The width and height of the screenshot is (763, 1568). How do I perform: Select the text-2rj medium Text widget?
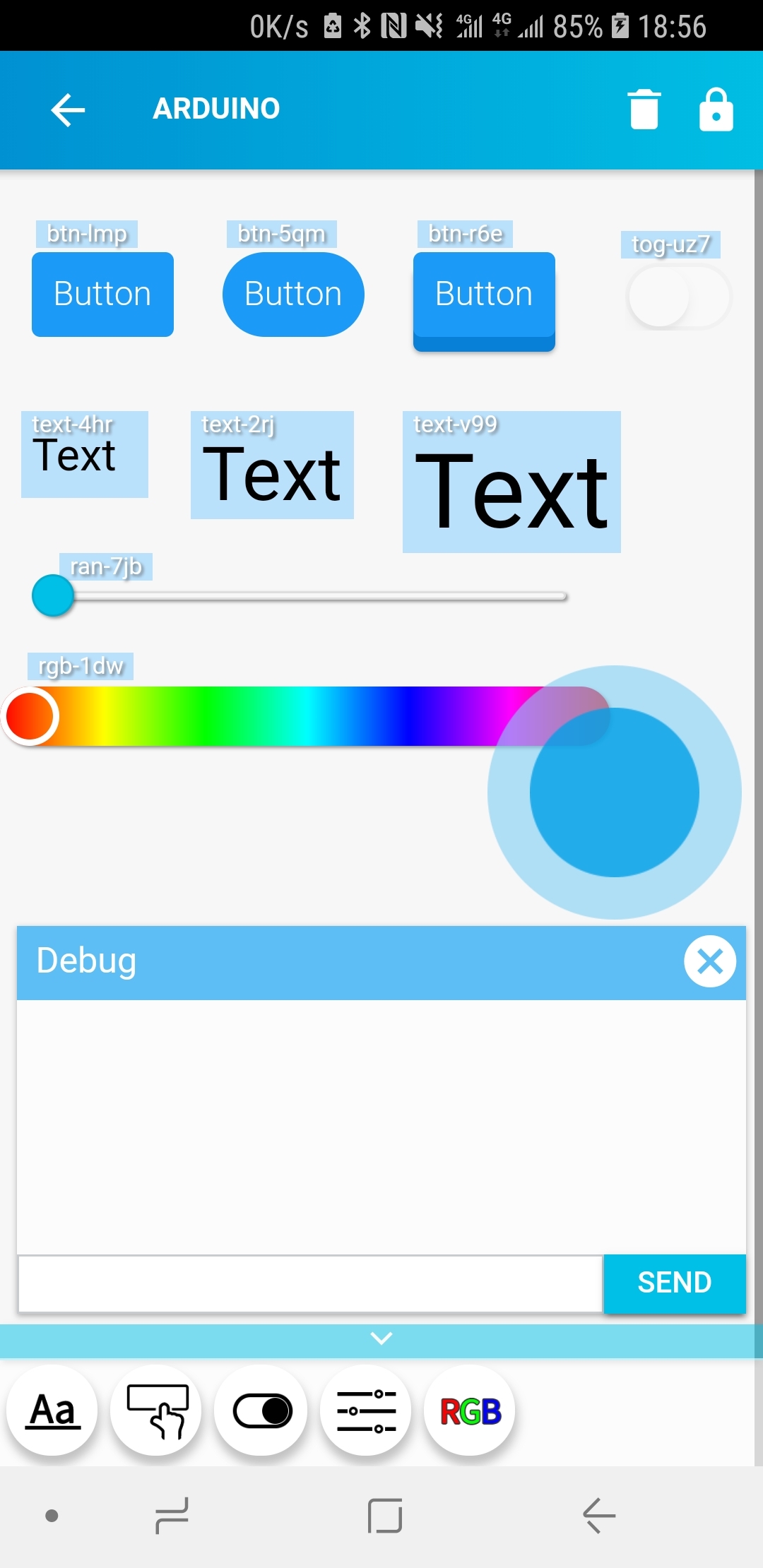pyautogui.click(x=272, y=466)
